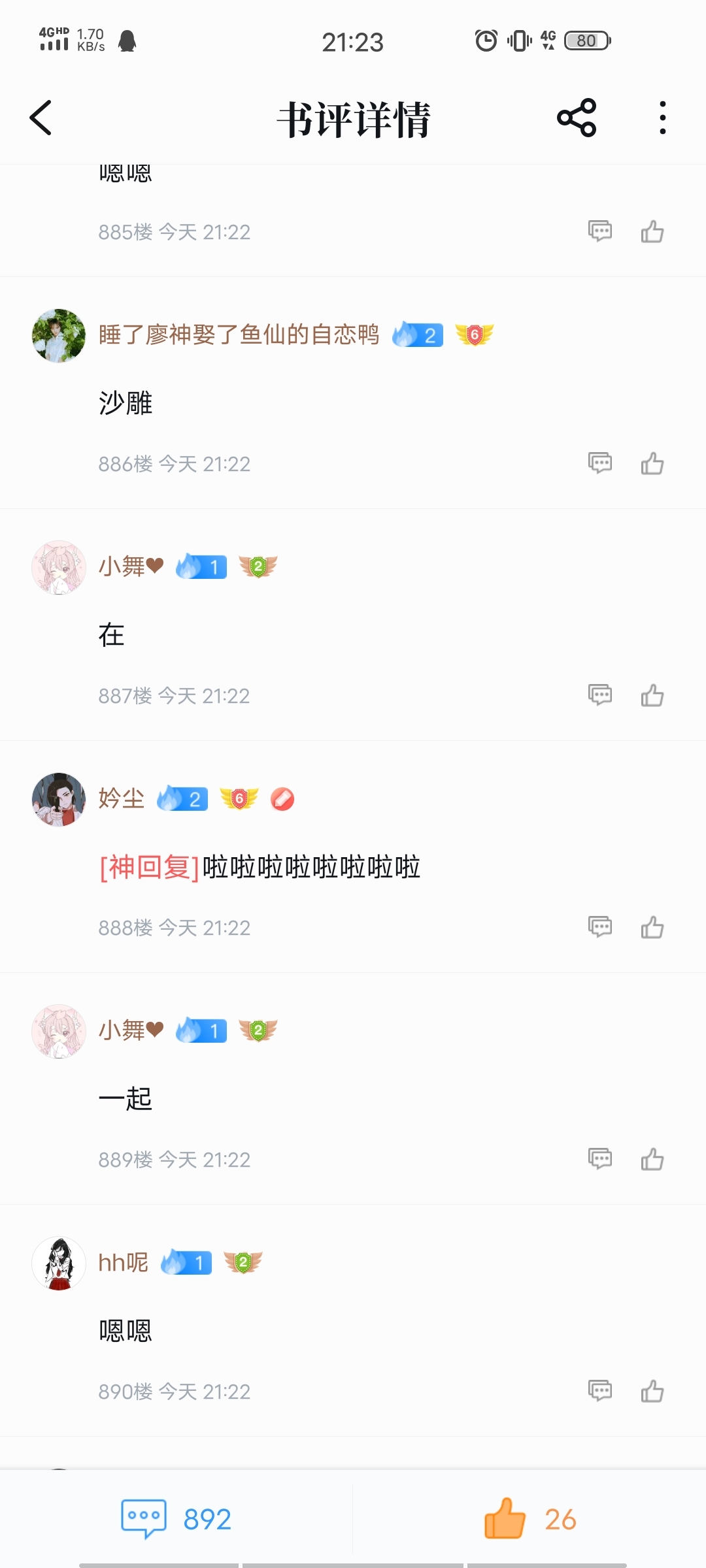
Task: Open avatar of 睡了廖神娶了鱼仙的自恋鸭
Action: click(x=59, y=336)
